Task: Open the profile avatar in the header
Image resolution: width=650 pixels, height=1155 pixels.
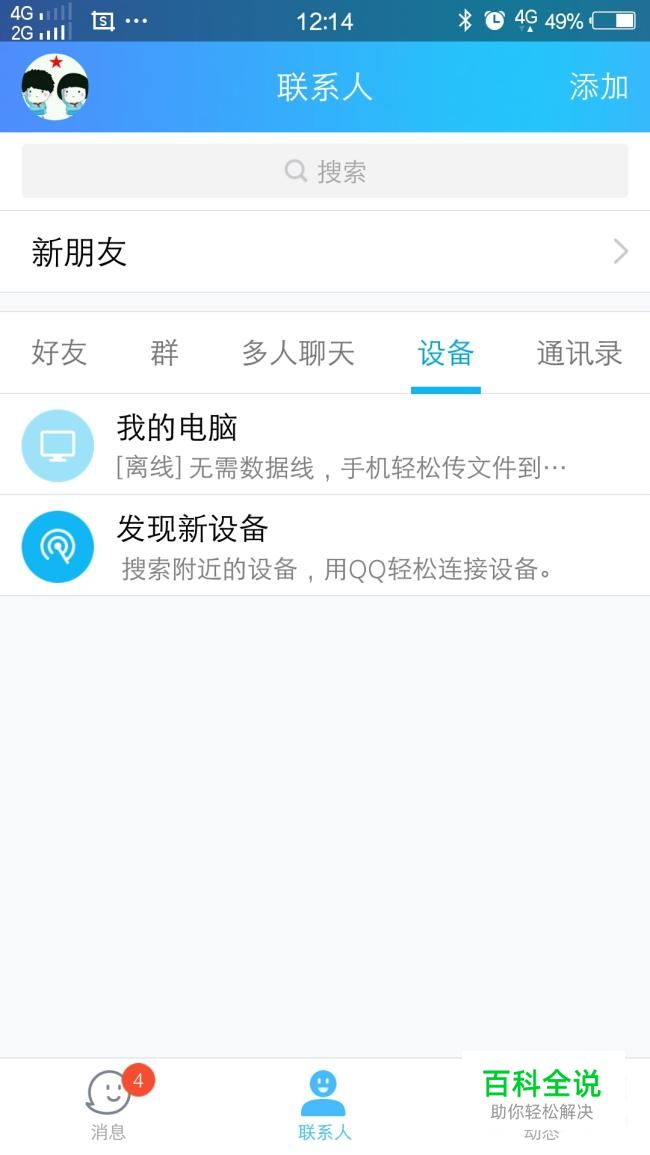Action: point(55,87)
